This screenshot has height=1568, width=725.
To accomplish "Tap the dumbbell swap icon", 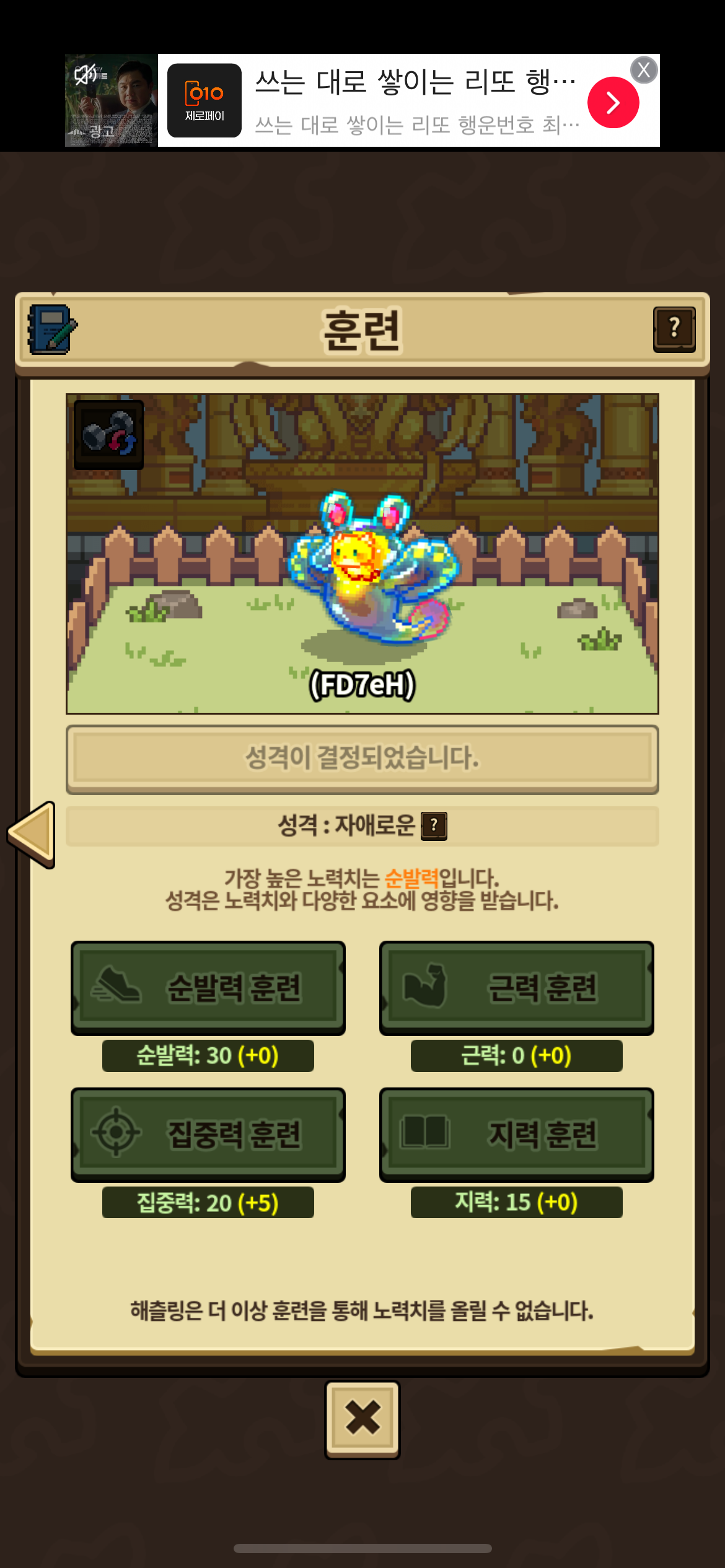I will click(108, 434).
